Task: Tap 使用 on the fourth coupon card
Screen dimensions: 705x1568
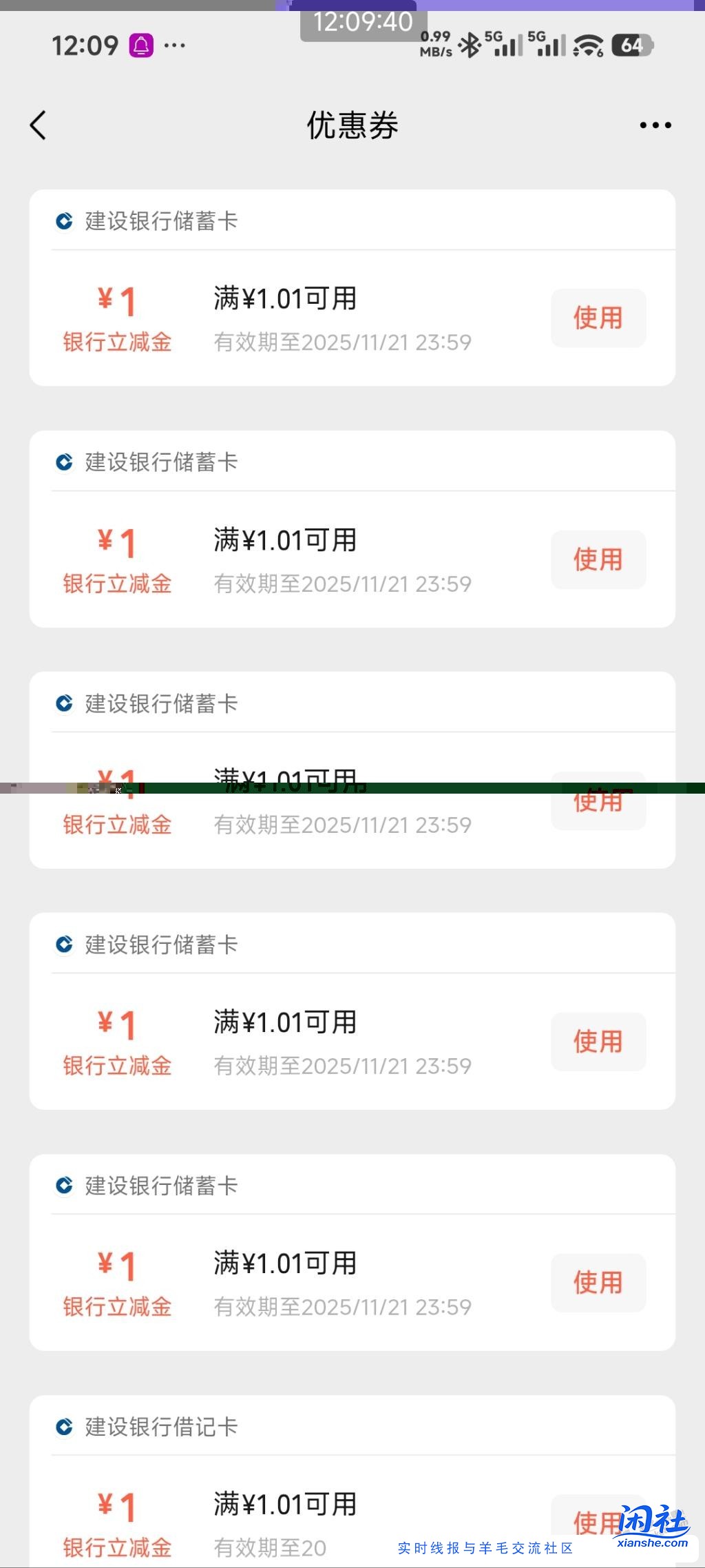Action: coord(598,1042)
